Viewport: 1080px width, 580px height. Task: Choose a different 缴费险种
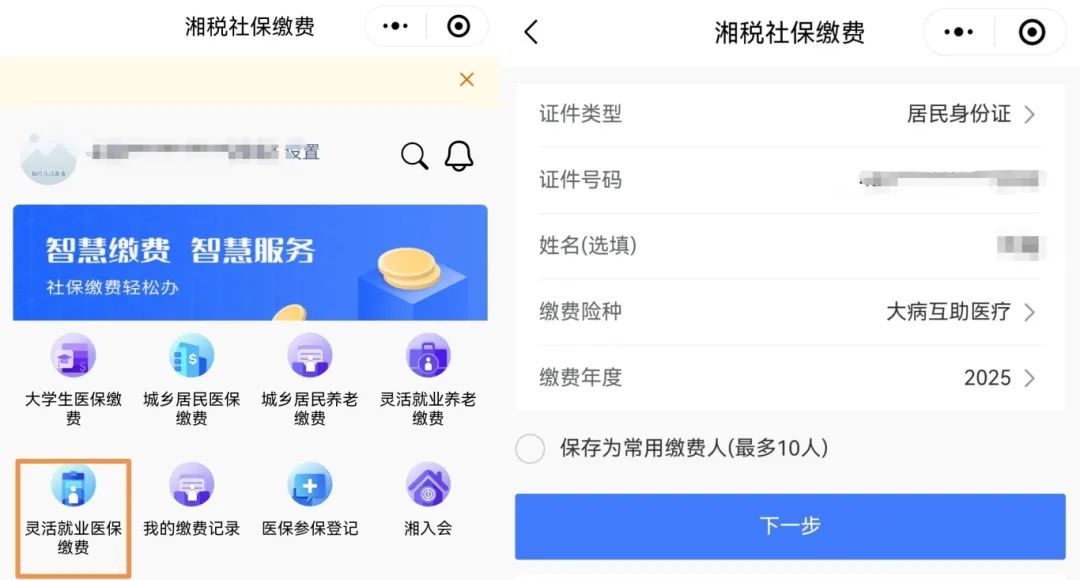[x=960, y=312]
